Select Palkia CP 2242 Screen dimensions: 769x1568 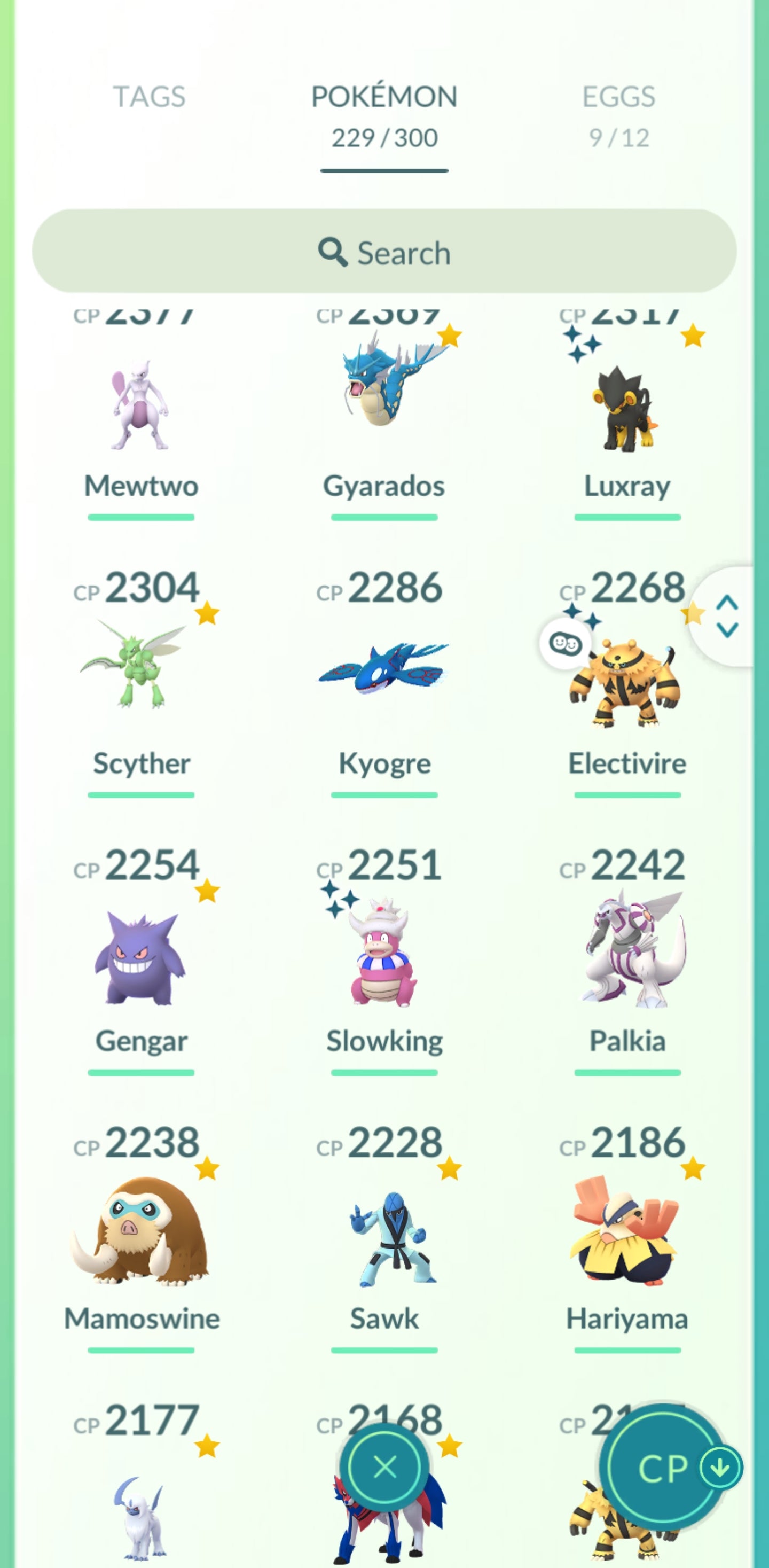point(626,956)
